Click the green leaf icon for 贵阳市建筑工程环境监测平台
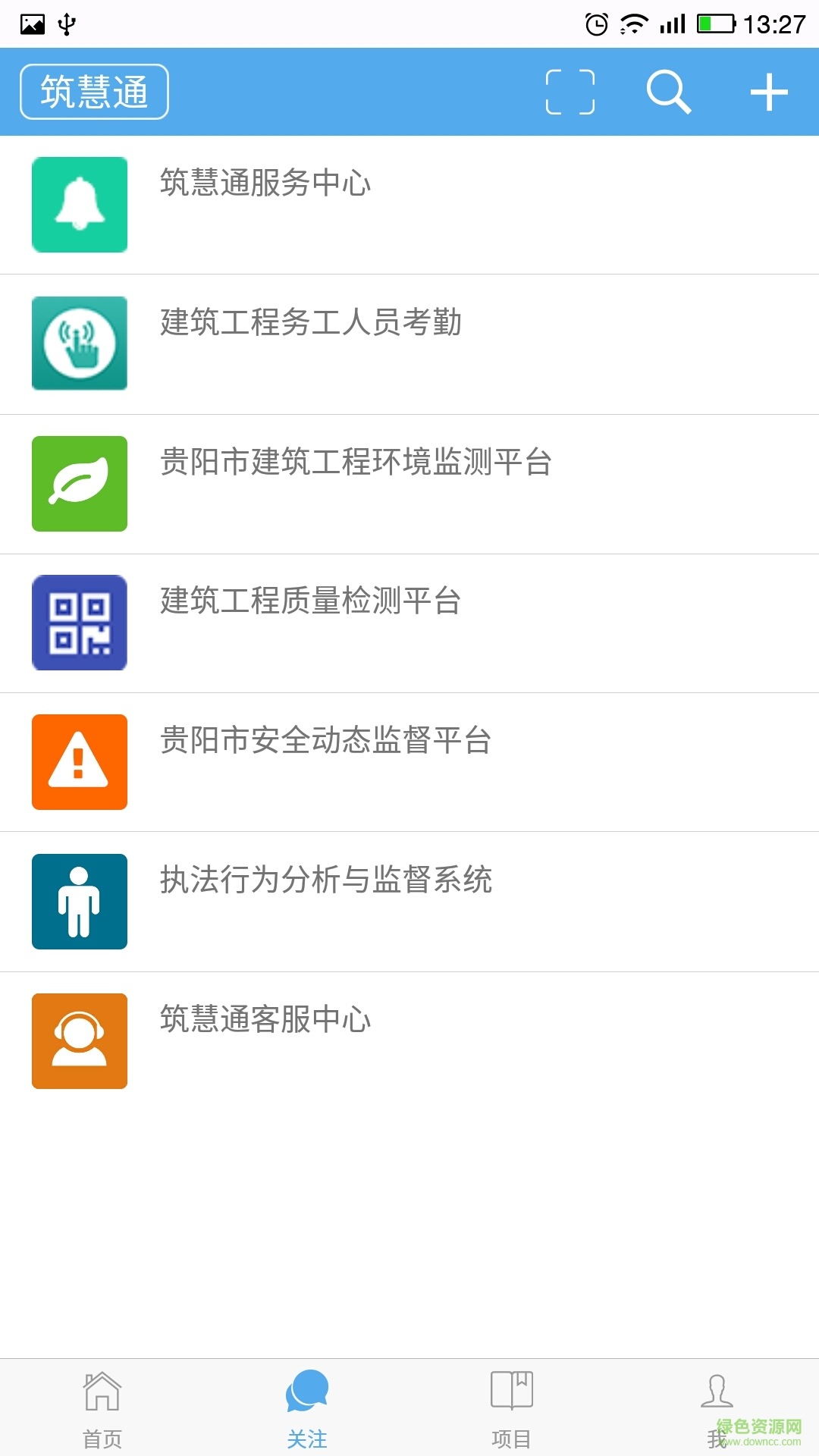The width and height of the screenshot is (819, 1456). 79,483
